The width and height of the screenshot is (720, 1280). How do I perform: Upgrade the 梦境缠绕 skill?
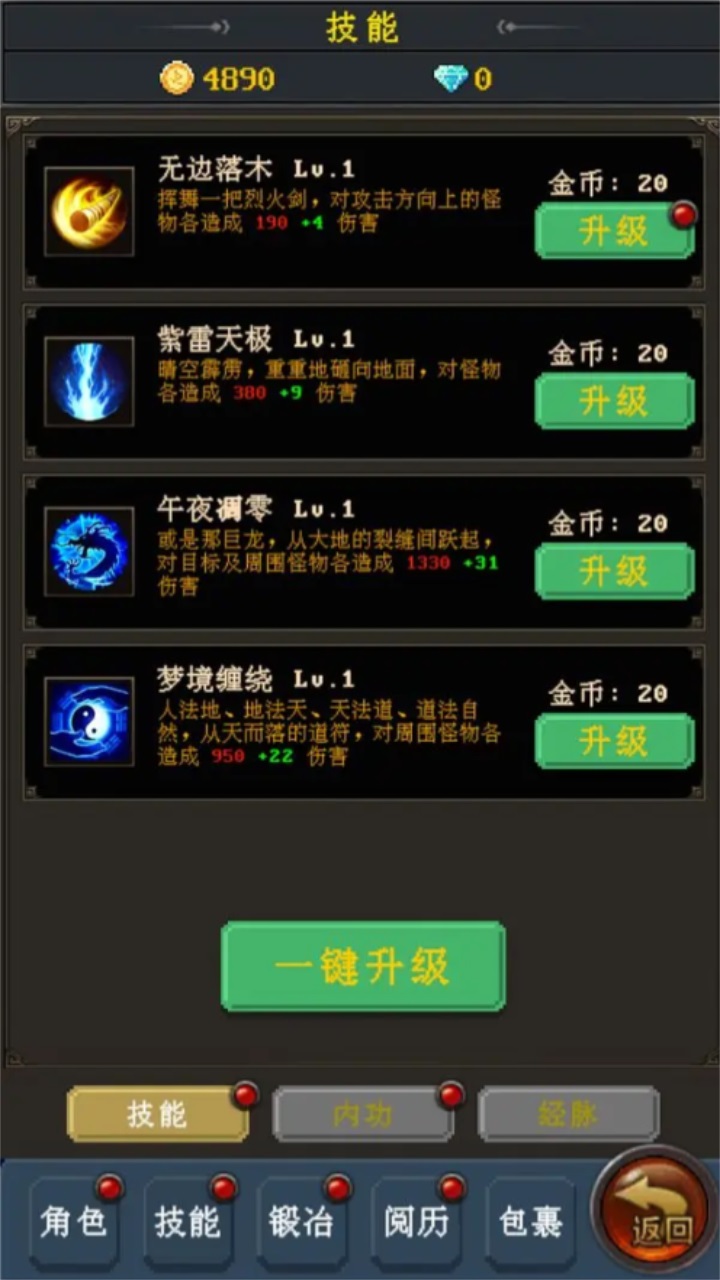tap(614, 742)
